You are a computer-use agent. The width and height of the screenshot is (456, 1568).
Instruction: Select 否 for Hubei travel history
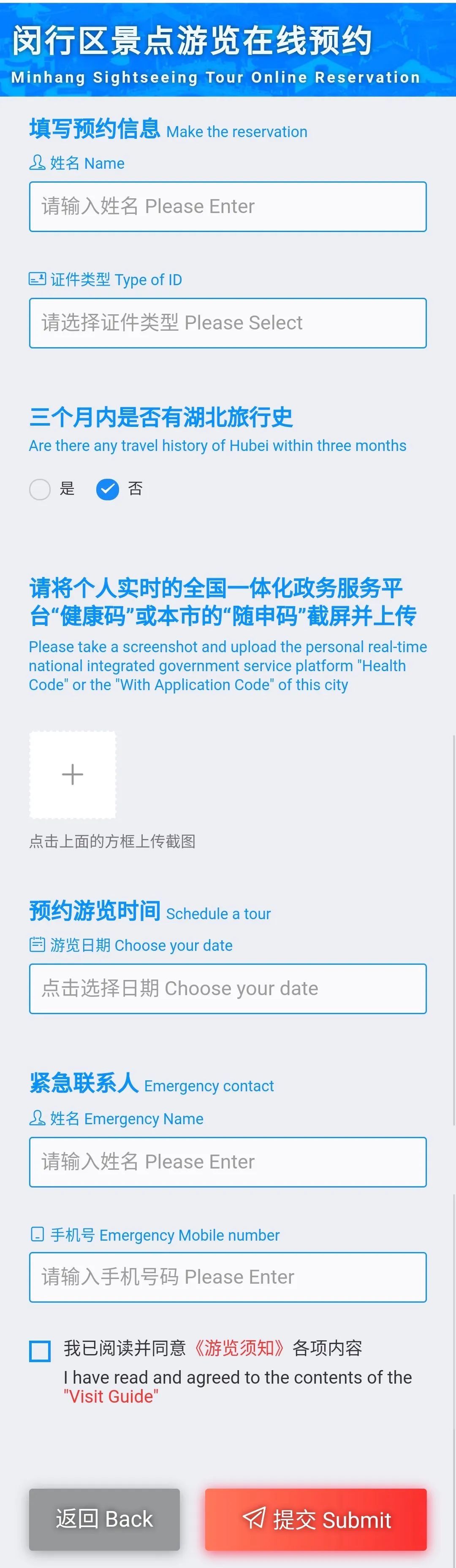coord(107,489)
